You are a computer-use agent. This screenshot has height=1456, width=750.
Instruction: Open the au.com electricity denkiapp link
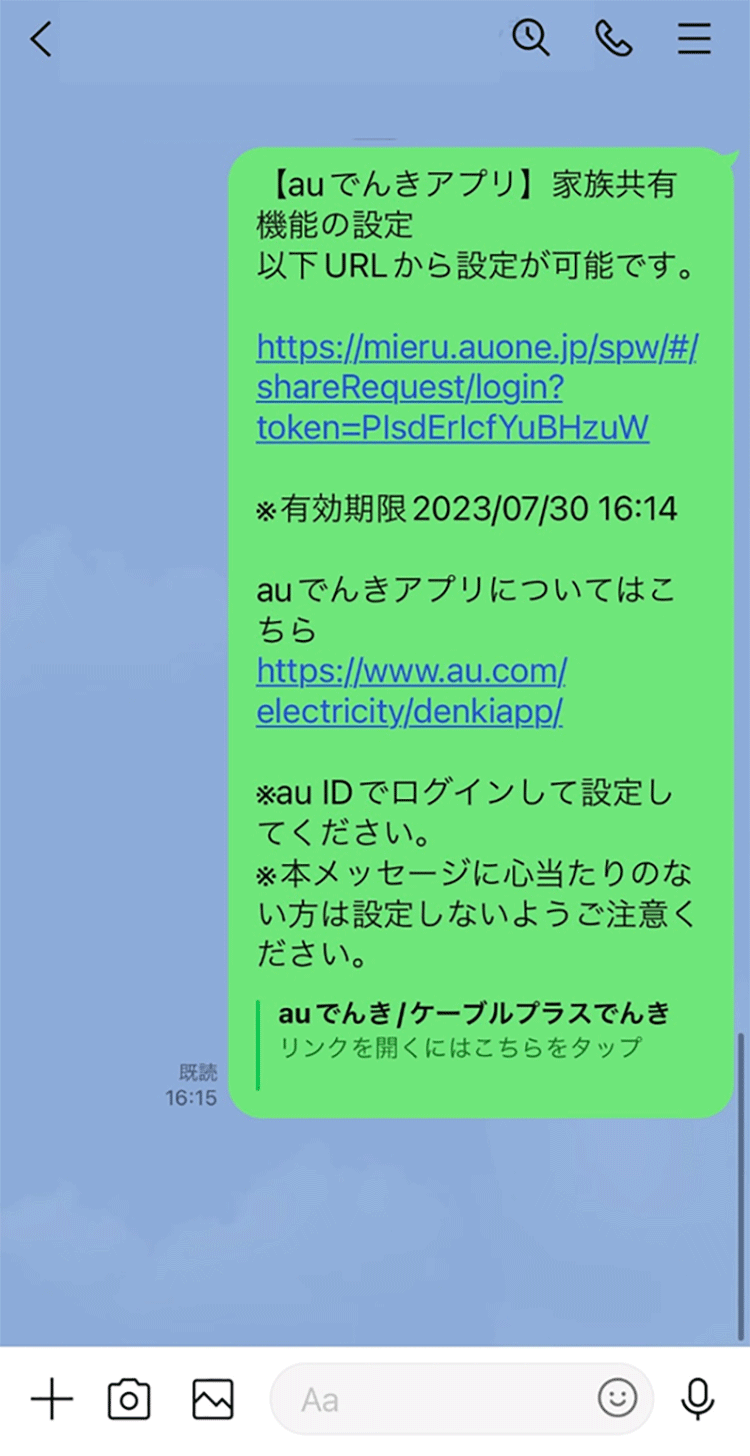(411, 691)
